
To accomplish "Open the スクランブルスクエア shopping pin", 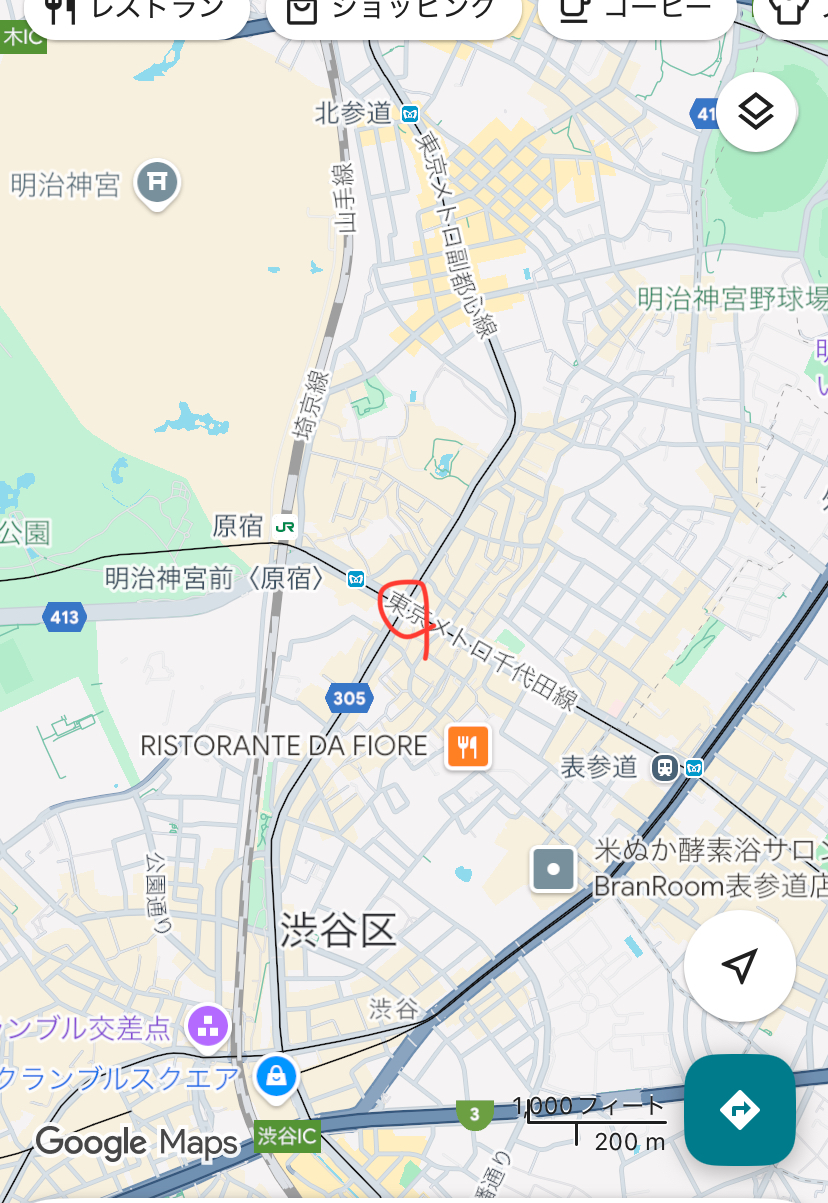I will [274, 1076].
